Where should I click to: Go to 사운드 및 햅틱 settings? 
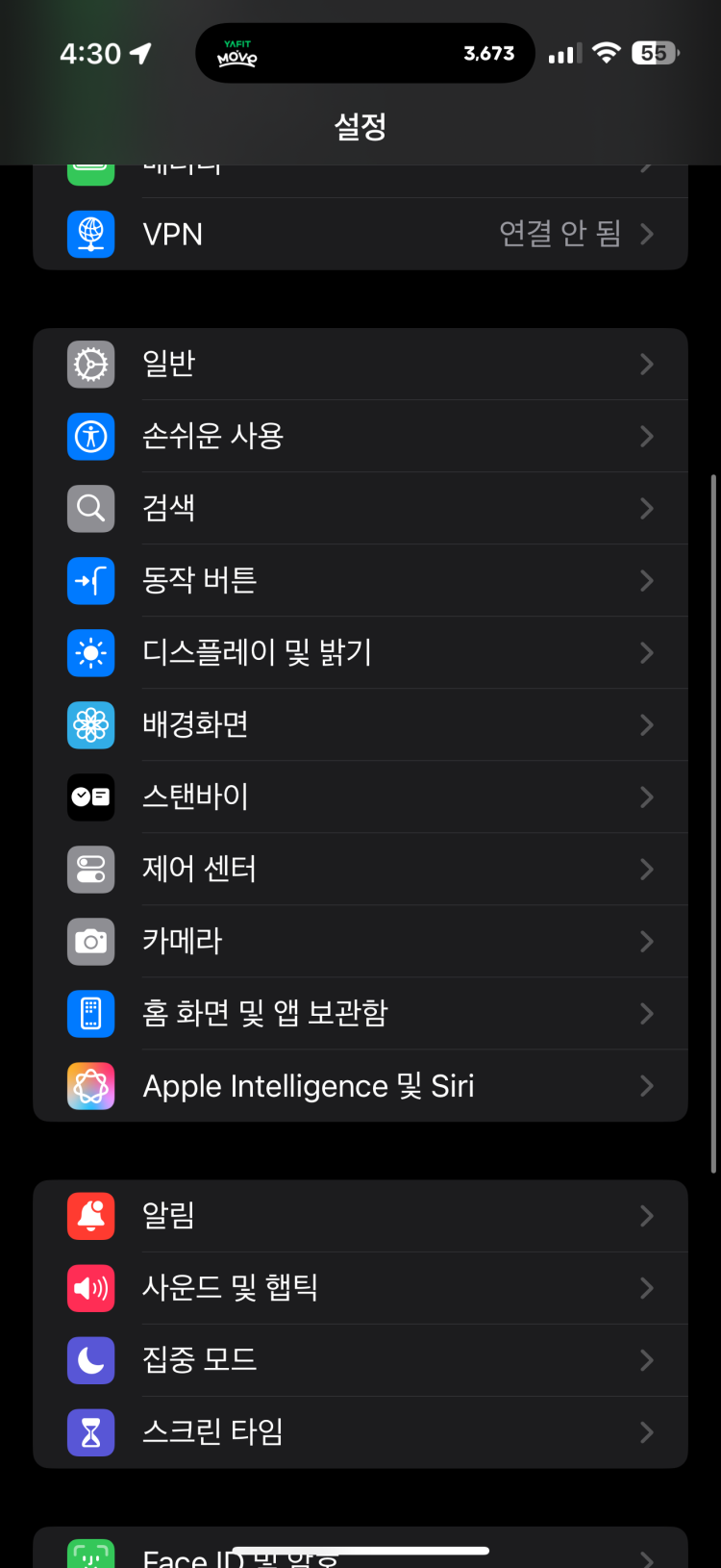click(x=360, y=1288)
